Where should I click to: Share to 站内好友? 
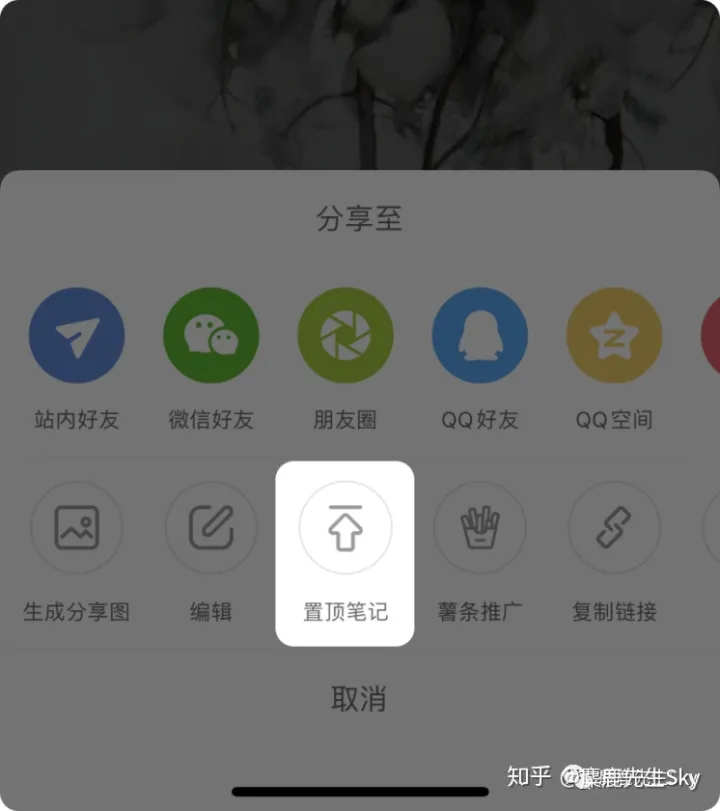[77, 337]
